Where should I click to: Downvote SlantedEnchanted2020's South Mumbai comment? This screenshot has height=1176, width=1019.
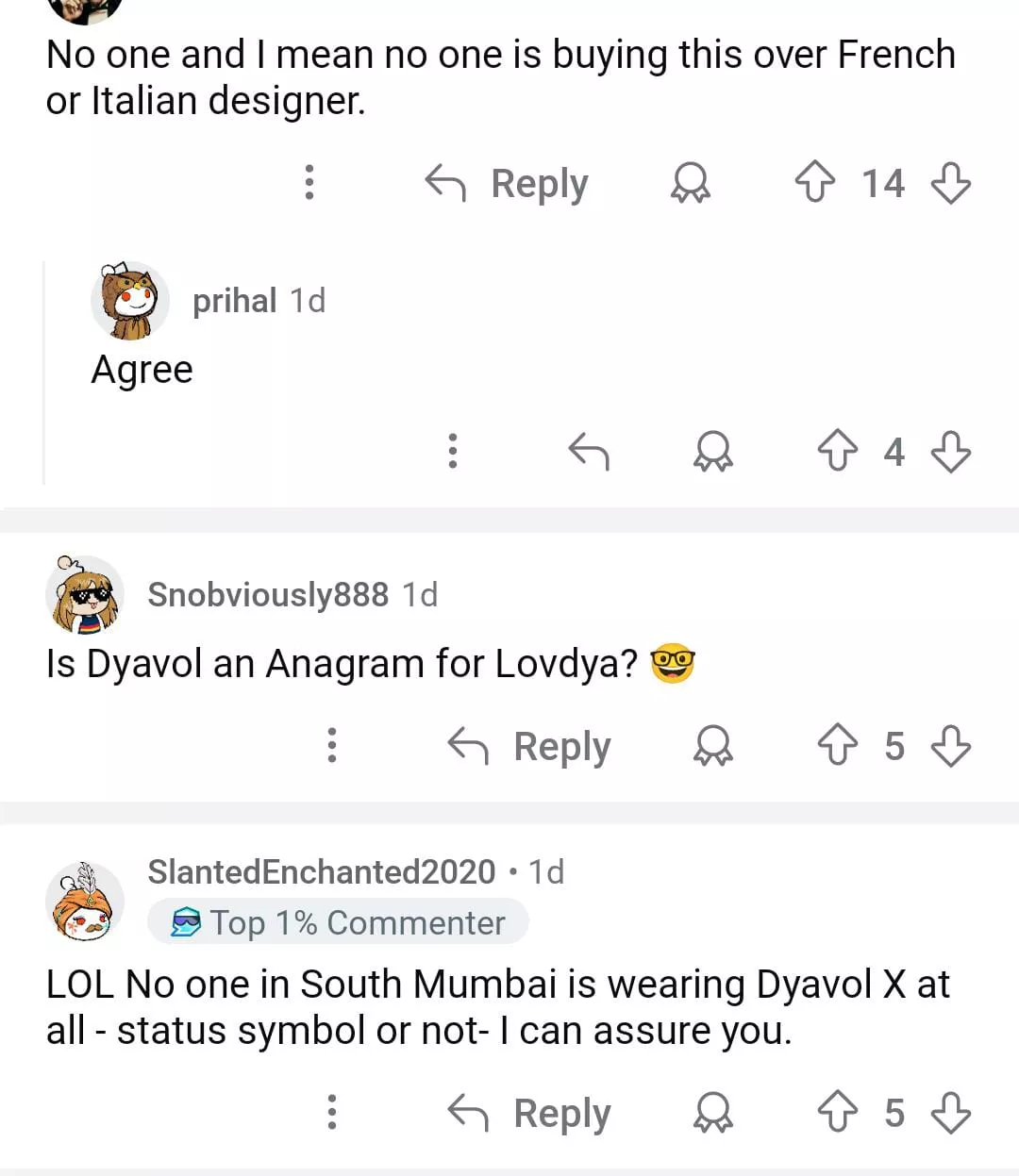point(950,1112)
